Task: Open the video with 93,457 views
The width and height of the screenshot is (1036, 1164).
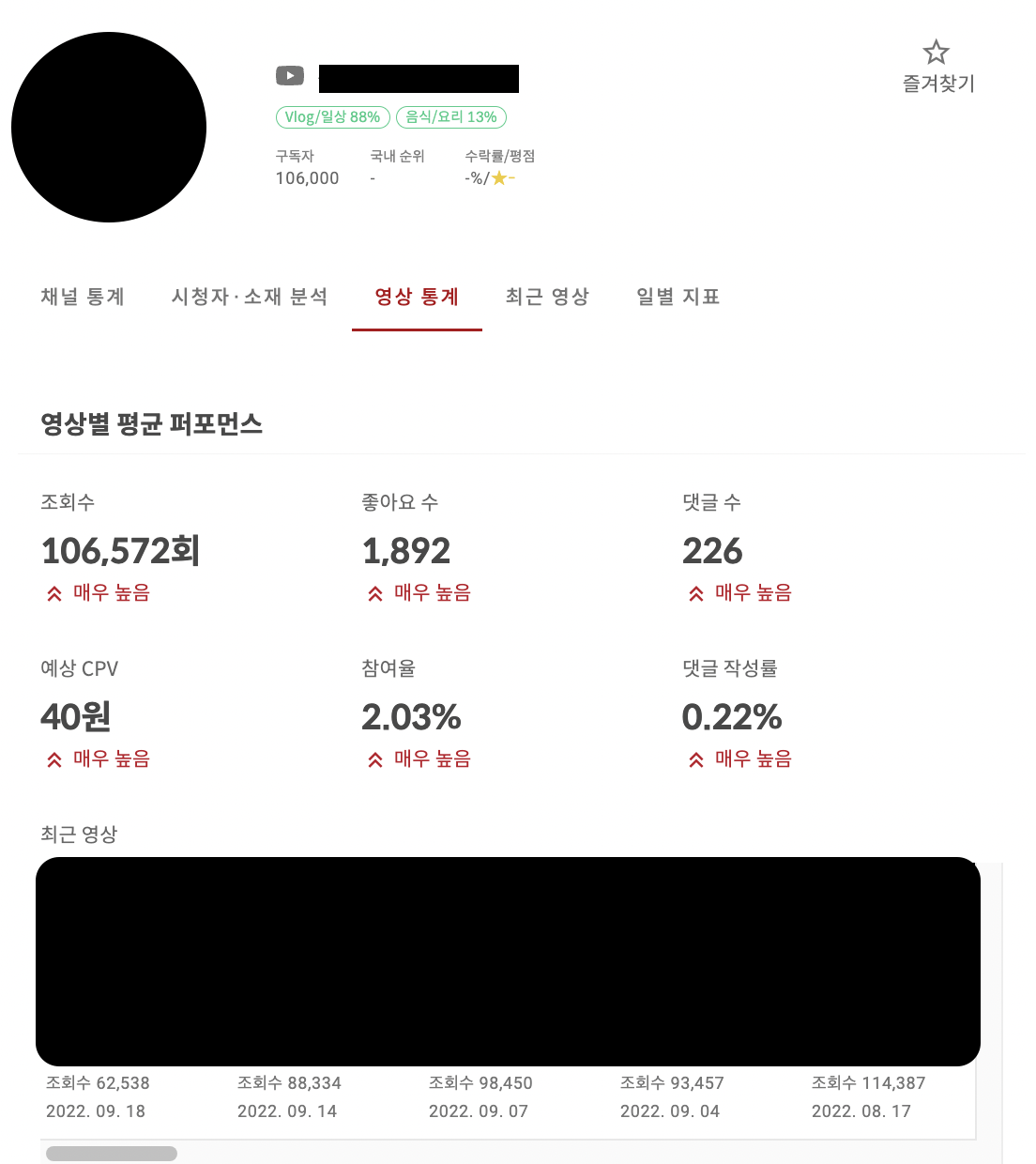Action: tap(672, 1096)
